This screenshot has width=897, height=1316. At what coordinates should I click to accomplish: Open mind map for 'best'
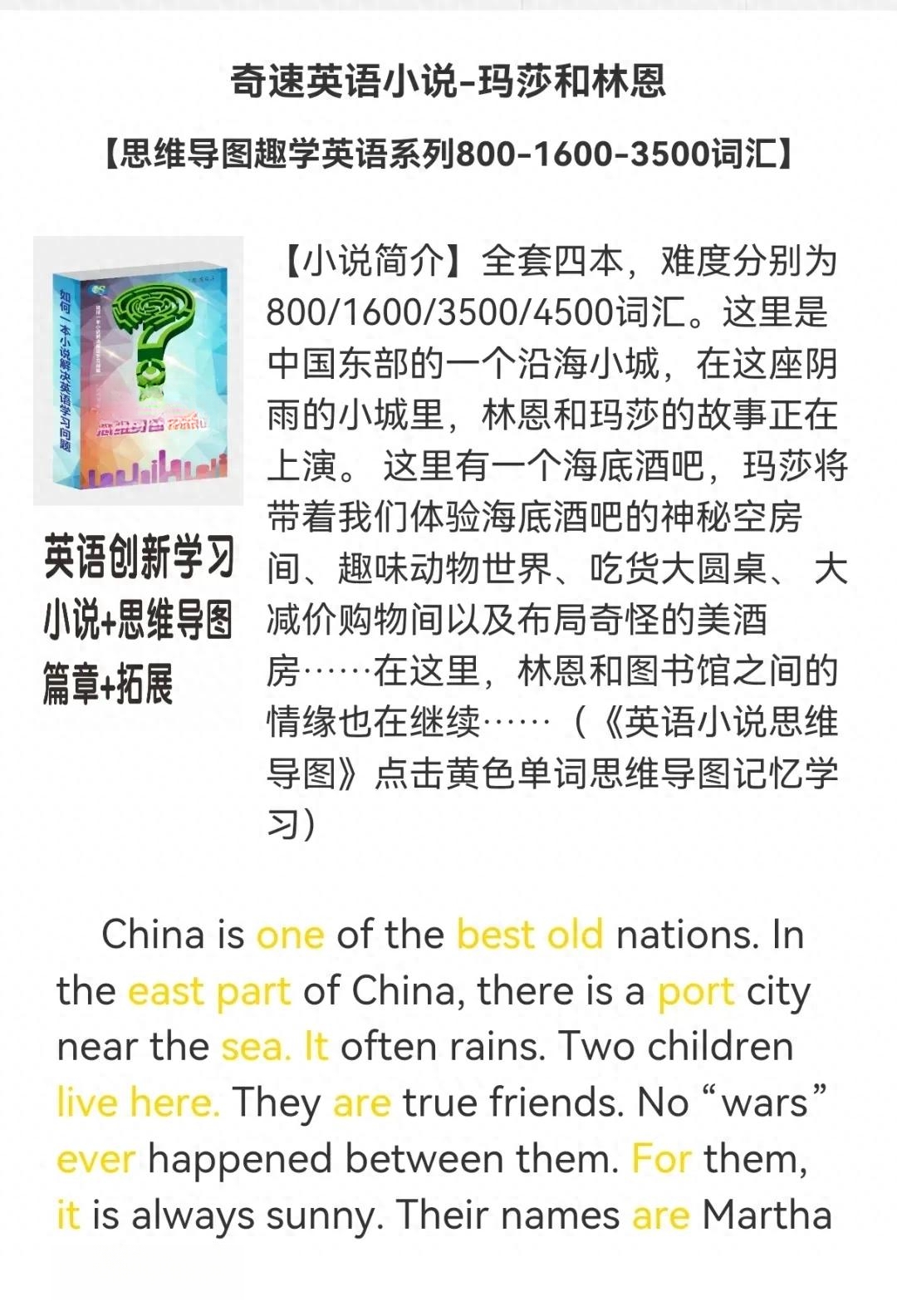495,935
